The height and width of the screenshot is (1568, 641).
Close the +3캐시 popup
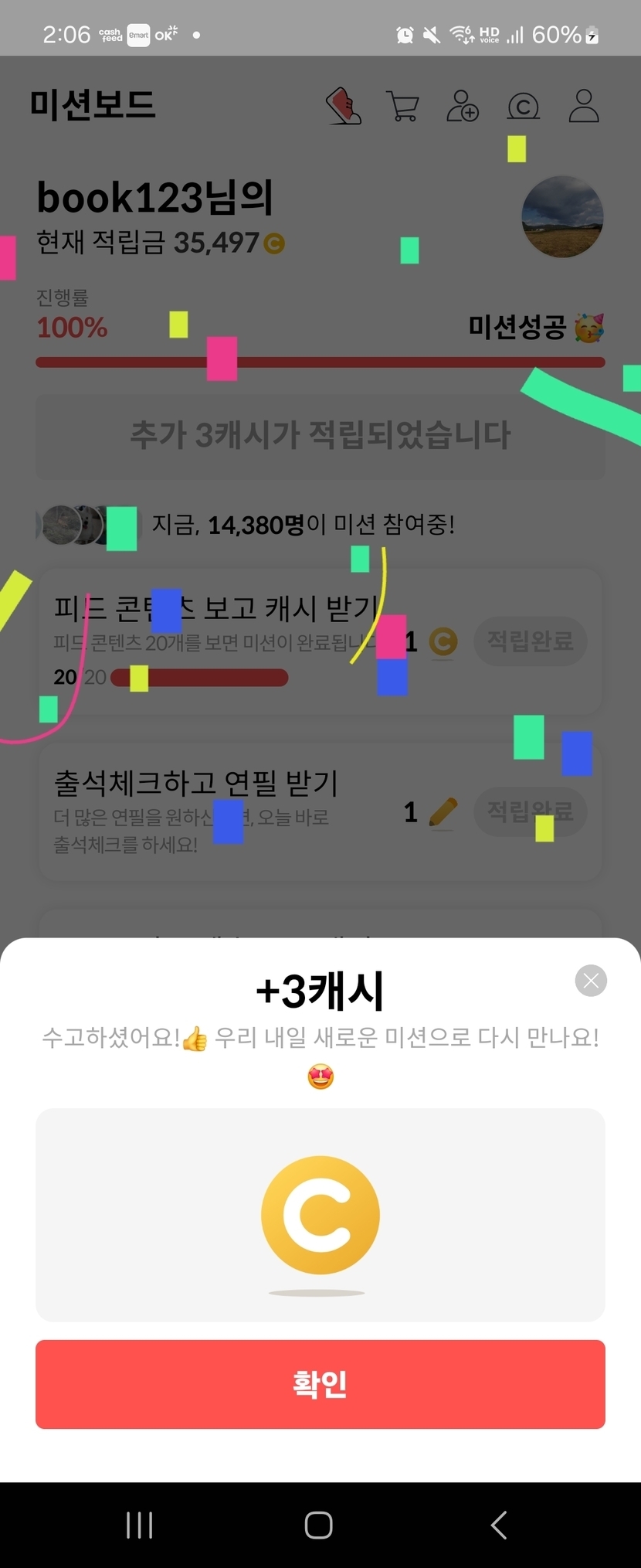591,981
